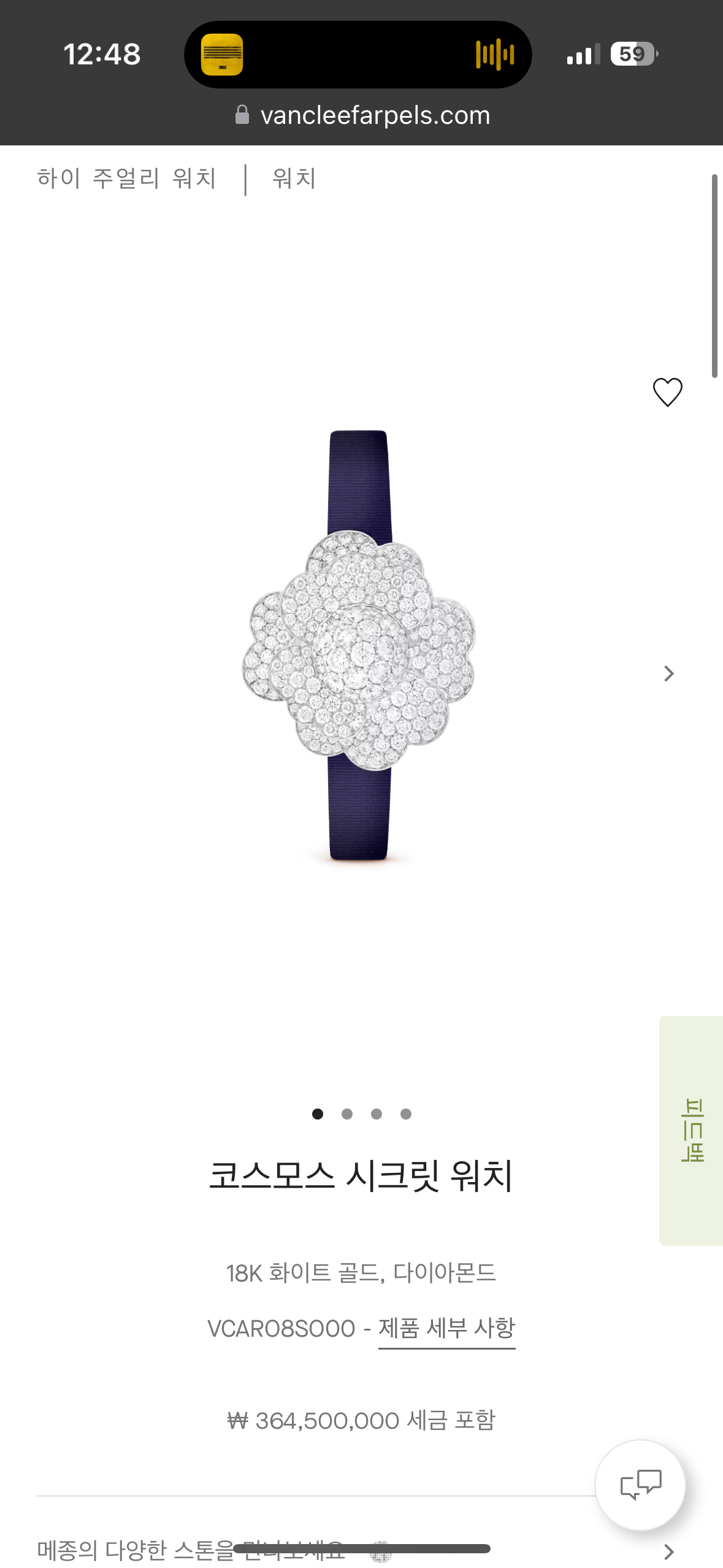The height and width of the screenshot is (1568, 723).
Task: Jump to the second image indicator dot
Action: pyautogui.click(x=347, y=1114)
